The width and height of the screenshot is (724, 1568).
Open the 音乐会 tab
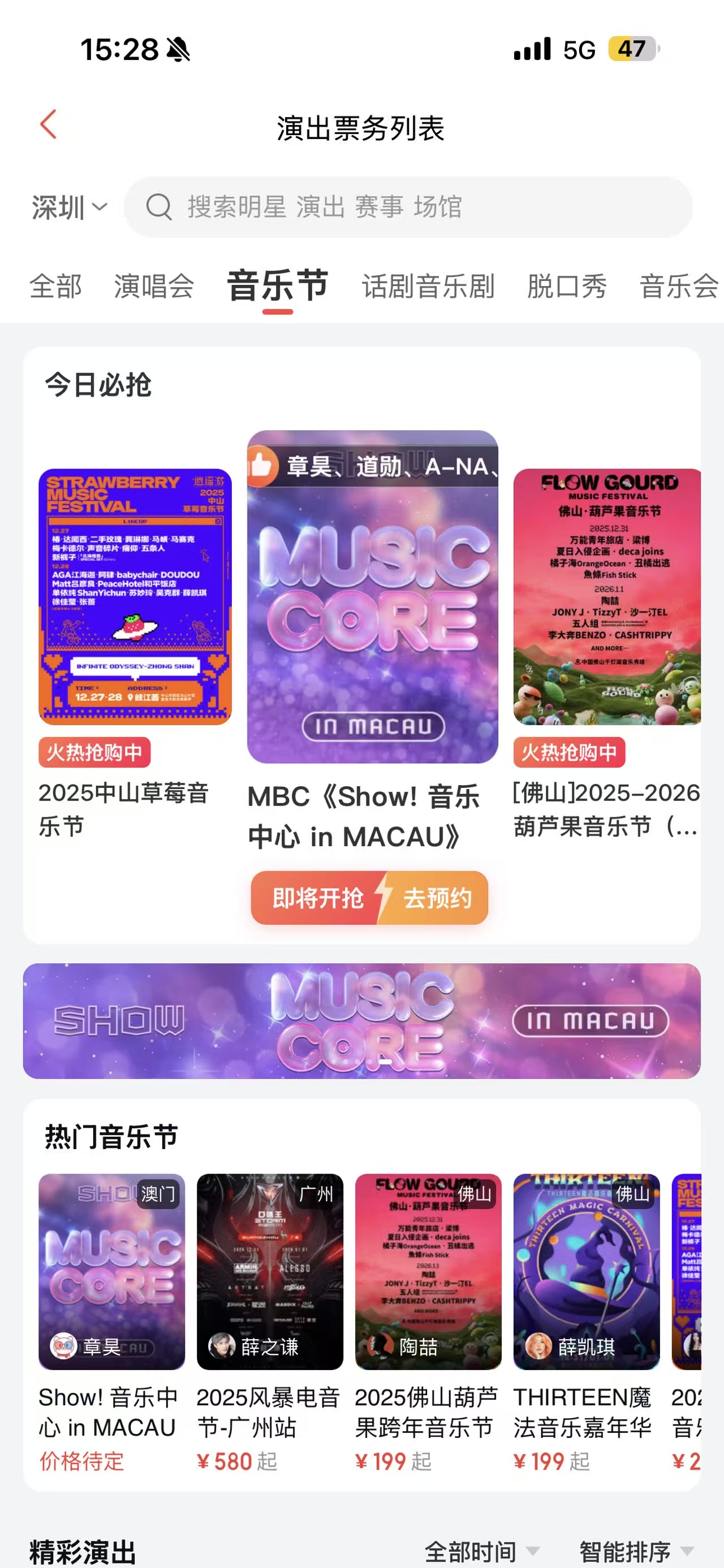tap(678, 286)
